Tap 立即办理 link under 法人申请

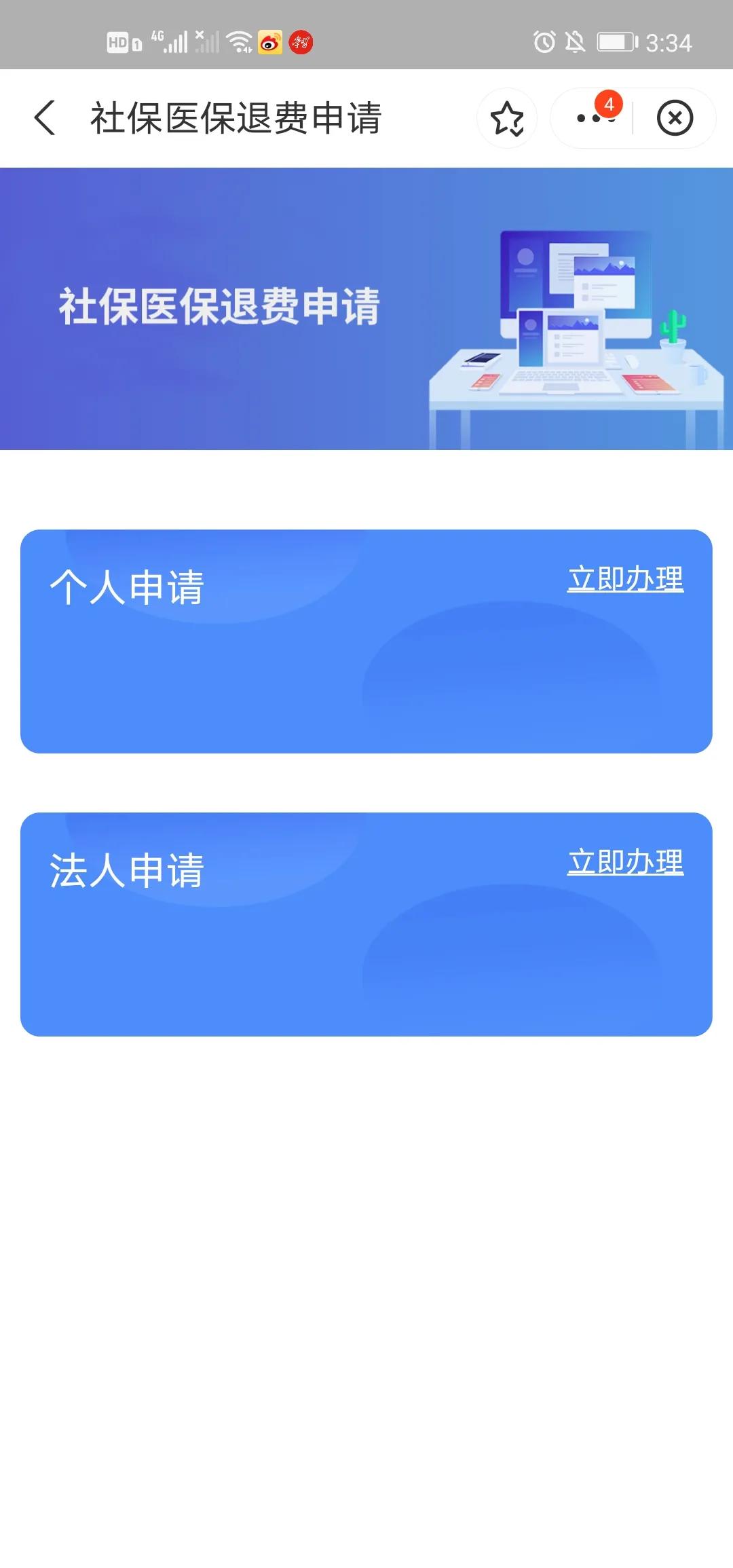tap(625, 862)
